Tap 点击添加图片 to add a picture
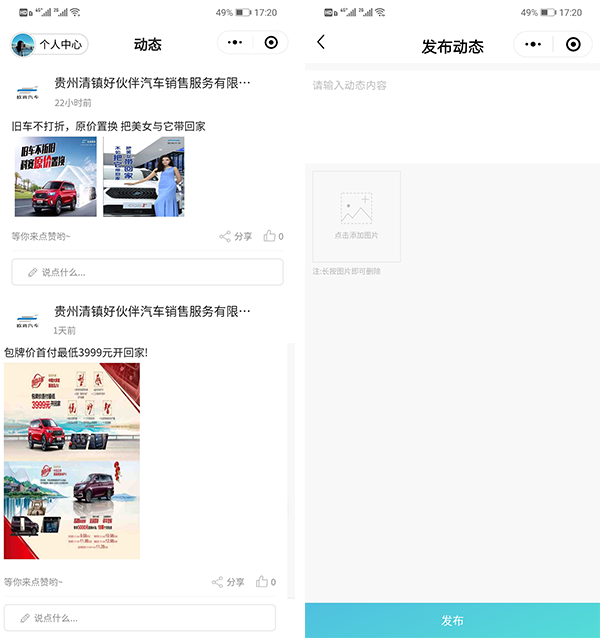 (x=356, y=215)
